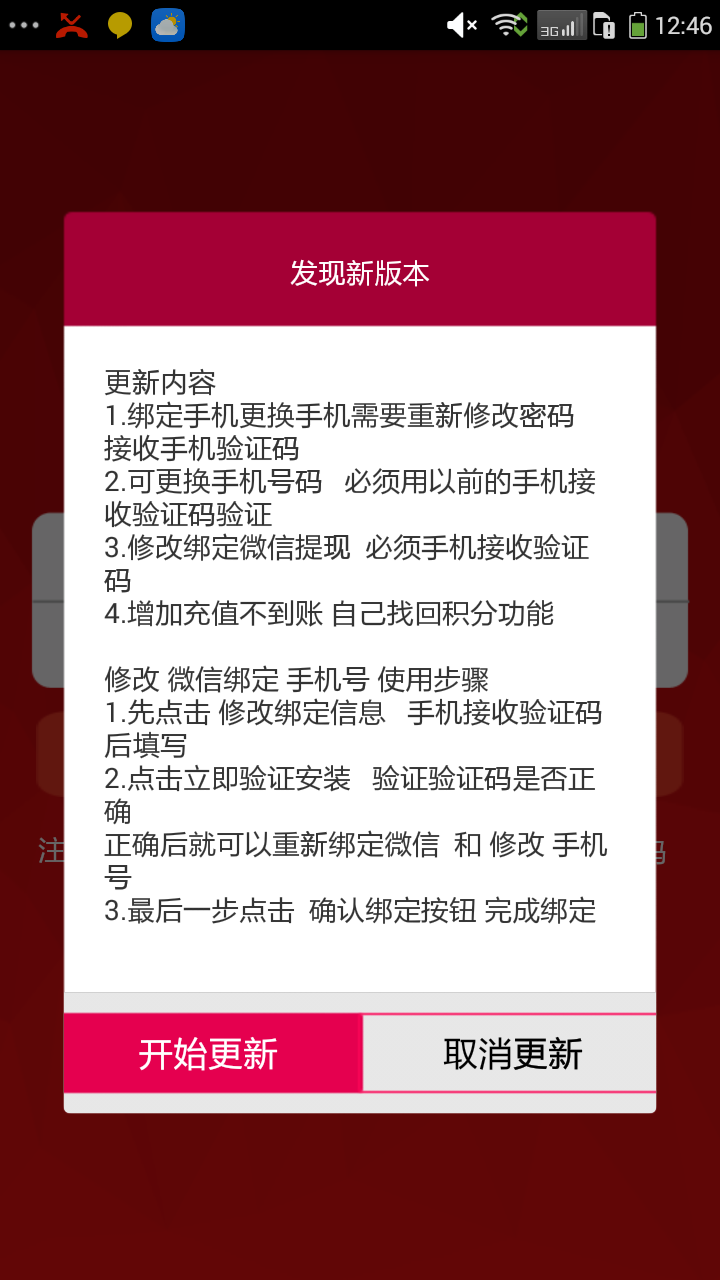Image resolution: width=720 pixels, height=1280 pixels.
Task: Tap 开始更新 to start the update
Action: point(212,1053)
